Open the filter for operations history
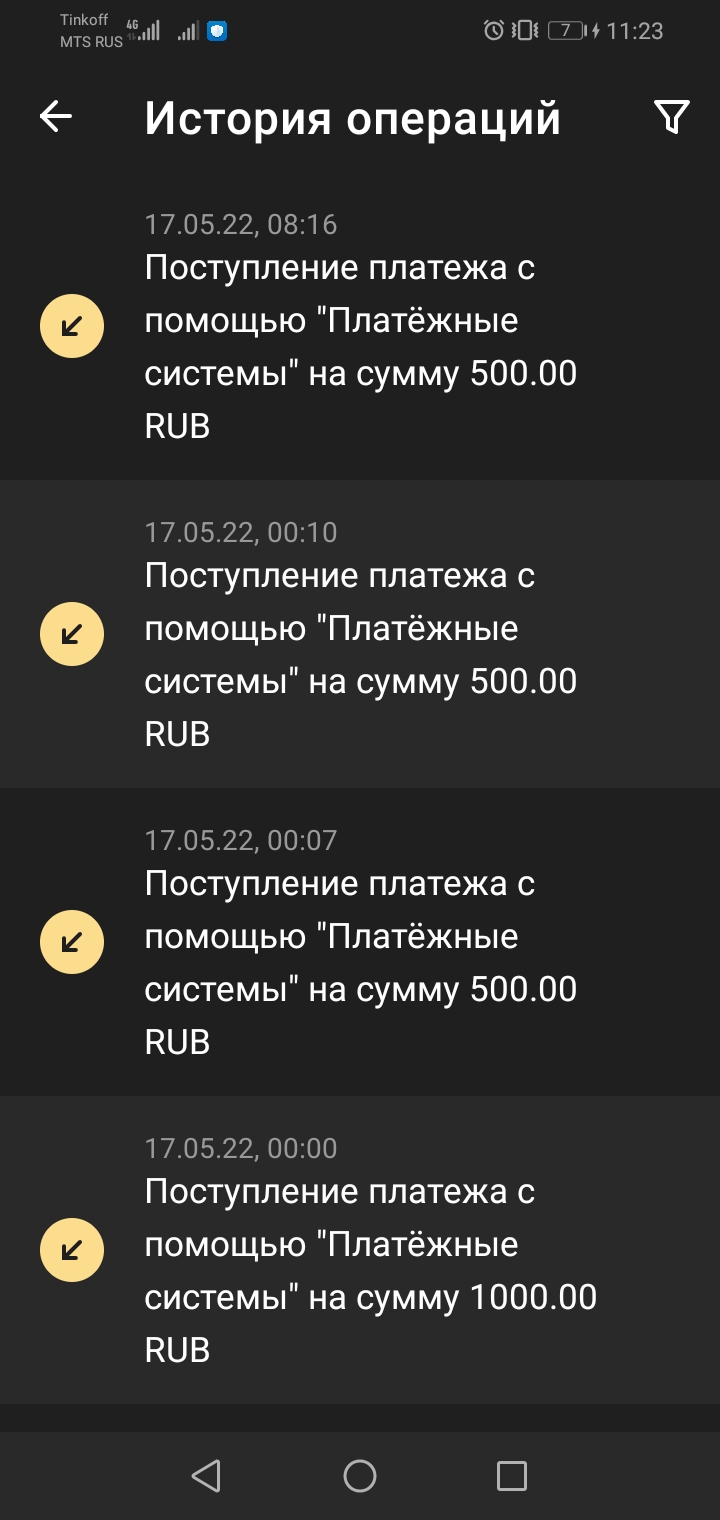The width and height of the screenshot is (720, 1520). coord(672,117)
